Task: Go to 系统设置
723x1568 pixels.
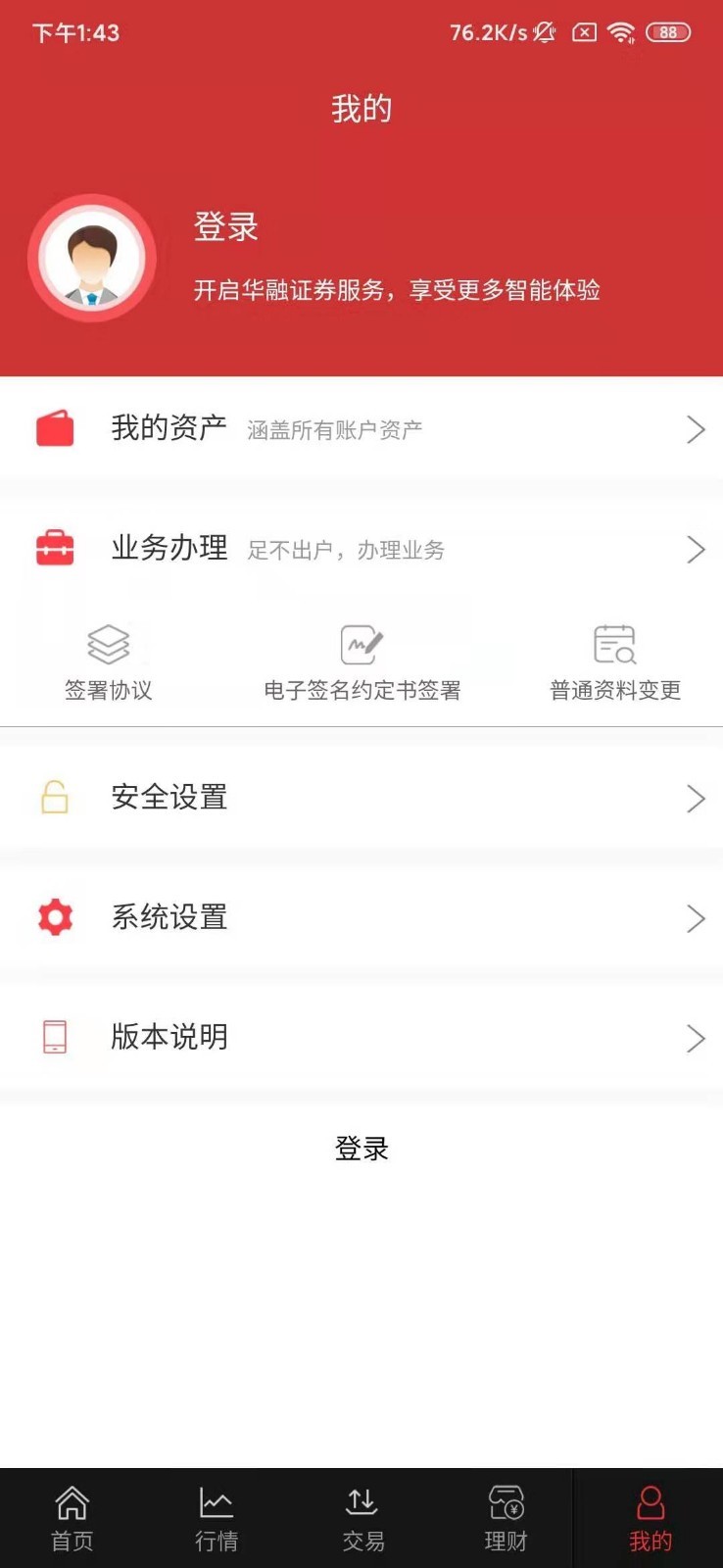Action: click(x=361, y=917)
